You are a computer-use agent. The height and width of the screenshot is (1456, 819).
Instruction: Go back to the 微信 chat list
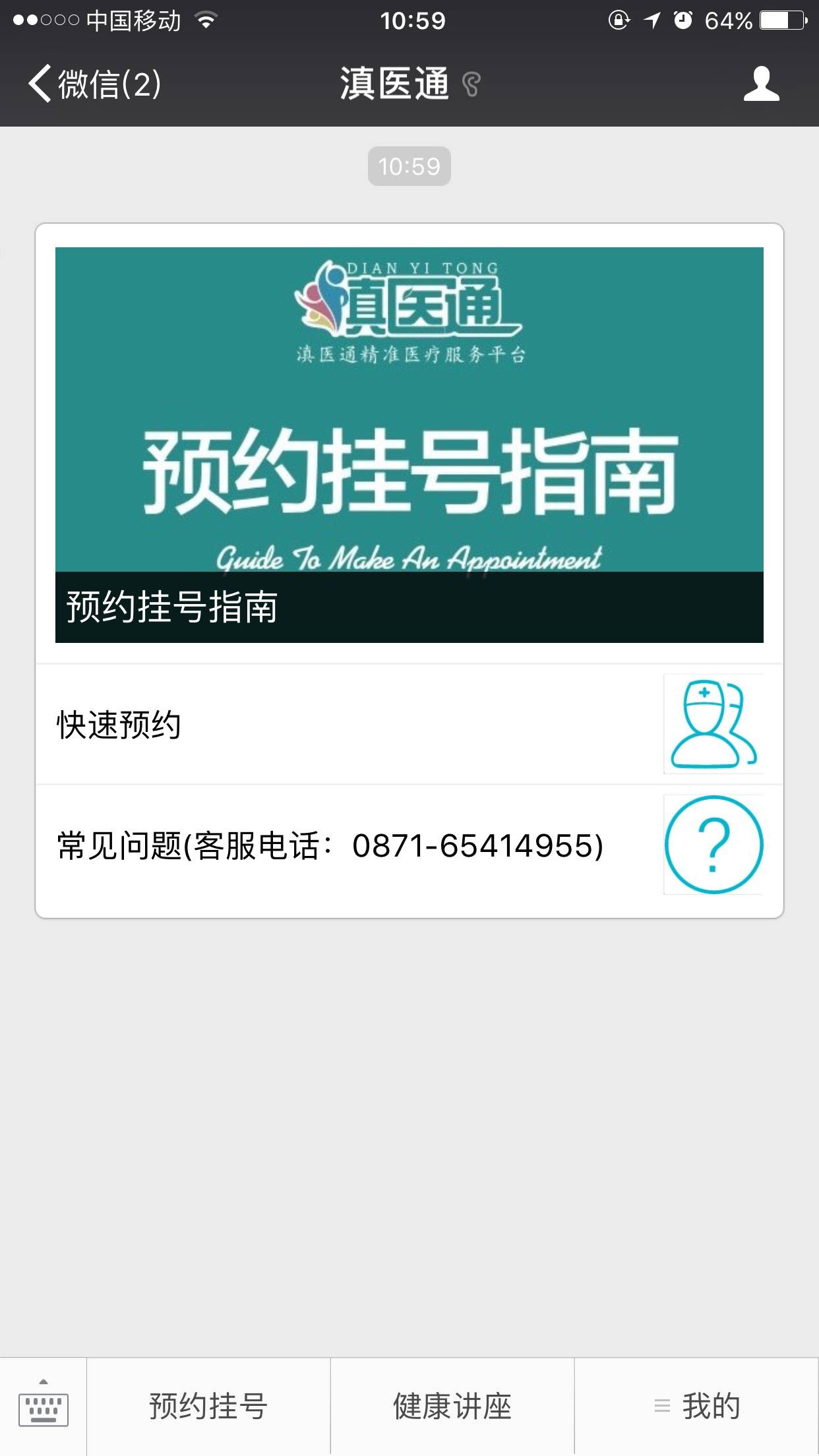pyautogui.click(x=94, y=84)
